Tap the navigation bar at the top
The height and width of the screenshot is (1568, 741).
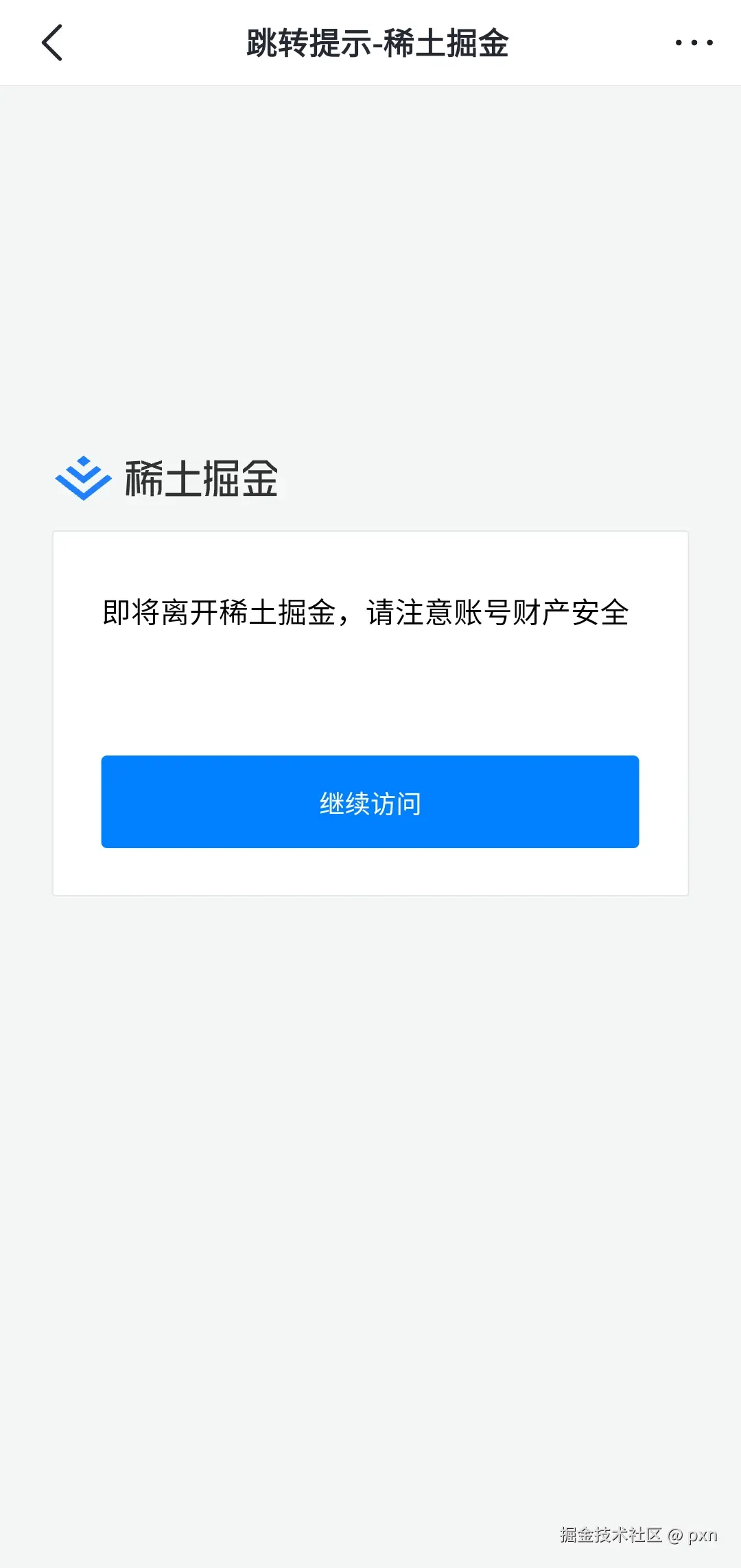pos(370,43)
